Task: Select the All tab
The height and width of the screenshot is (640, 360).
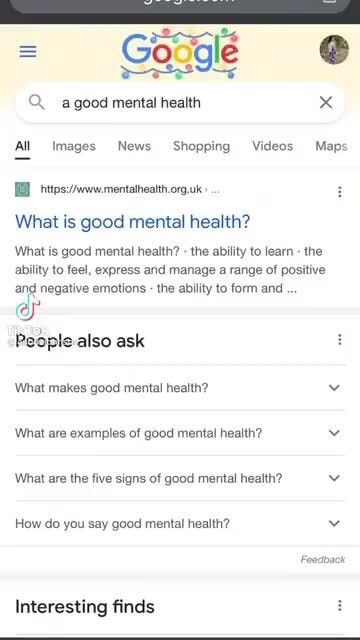Action: pos(22,146)
